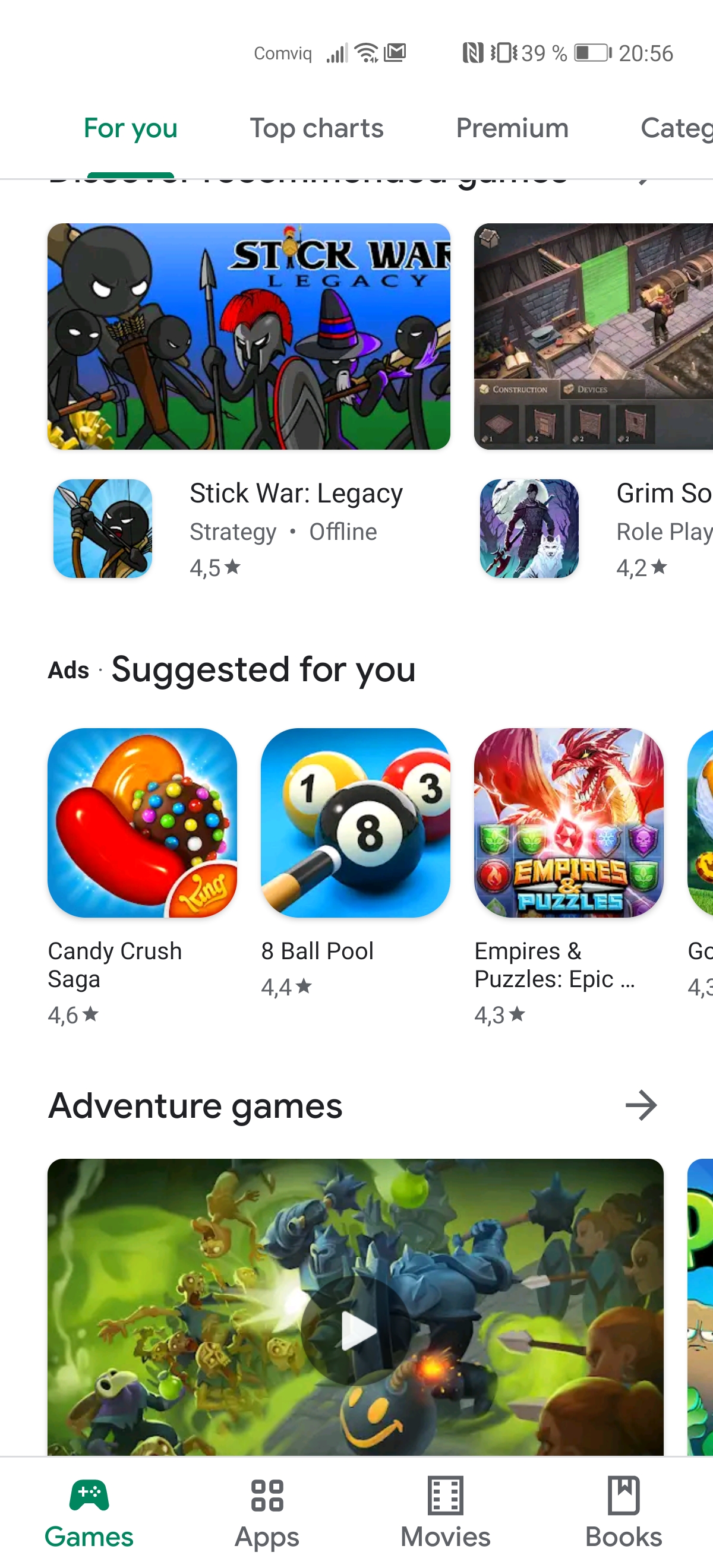The image size is (713, 1568).
Task: Open the Premium tab
Action: 512,128
